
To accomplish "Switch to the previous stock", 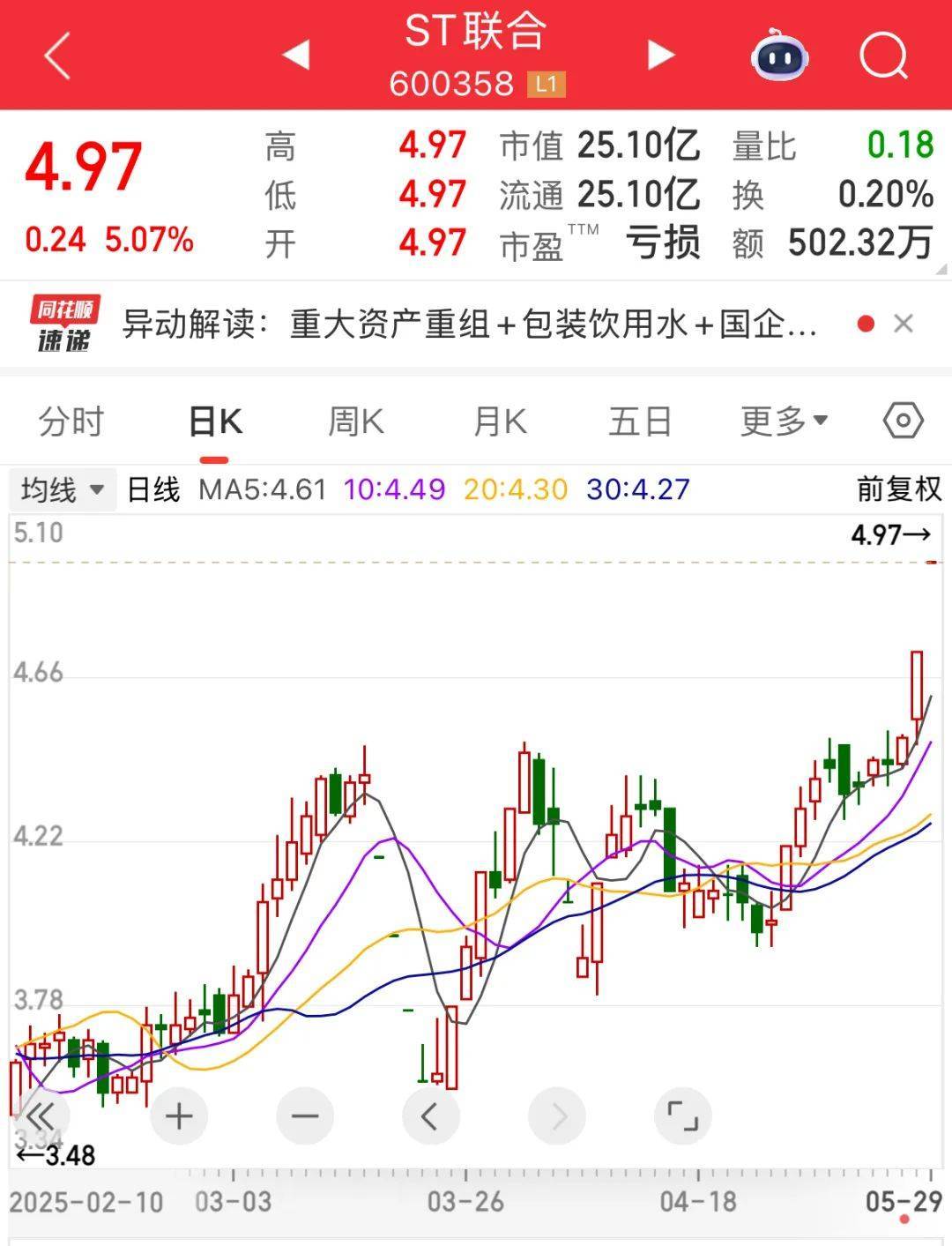I will click(x=296, y=55).
